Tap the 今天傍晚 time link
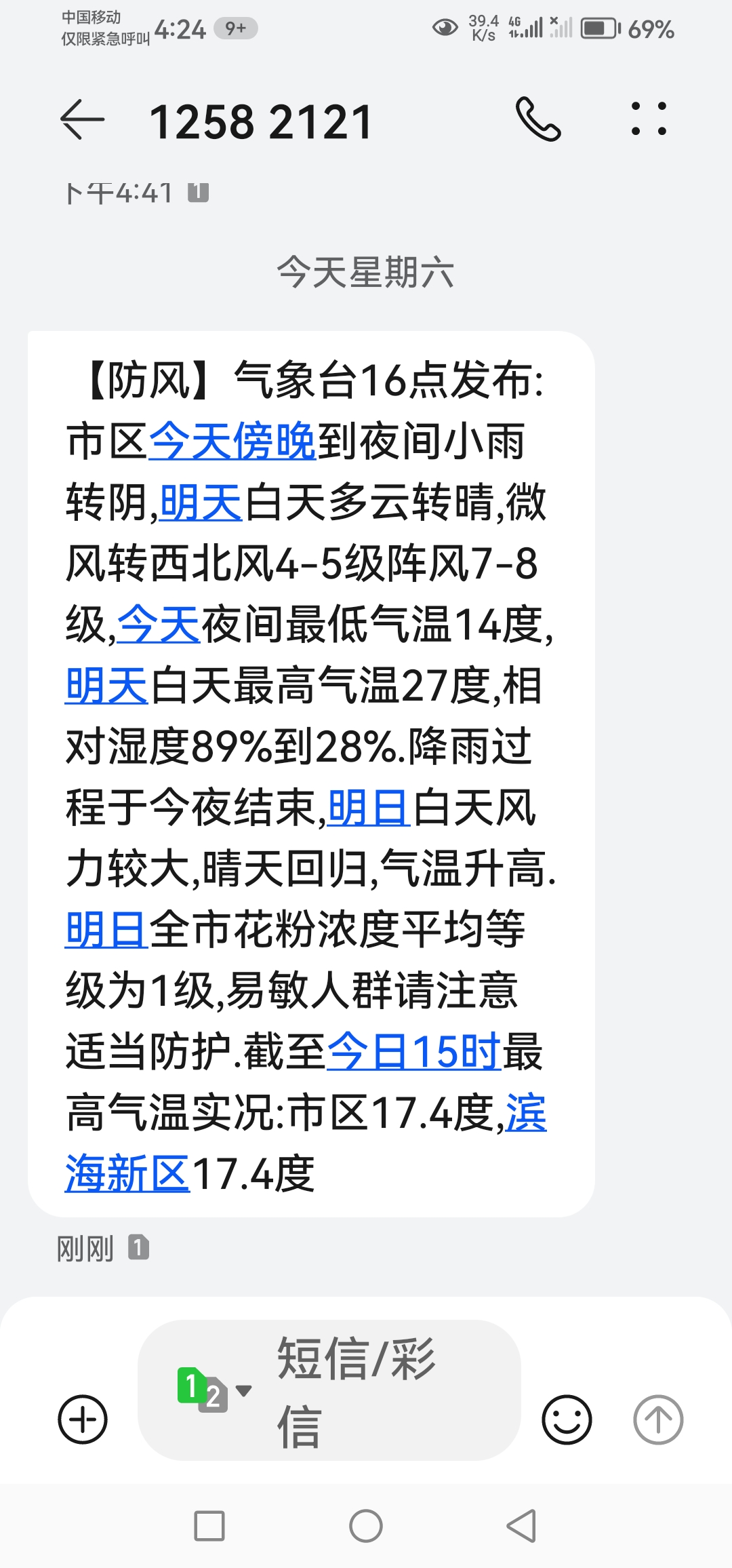The height and width of the screenshot is (1568, 732). click(x=232, y=442)
